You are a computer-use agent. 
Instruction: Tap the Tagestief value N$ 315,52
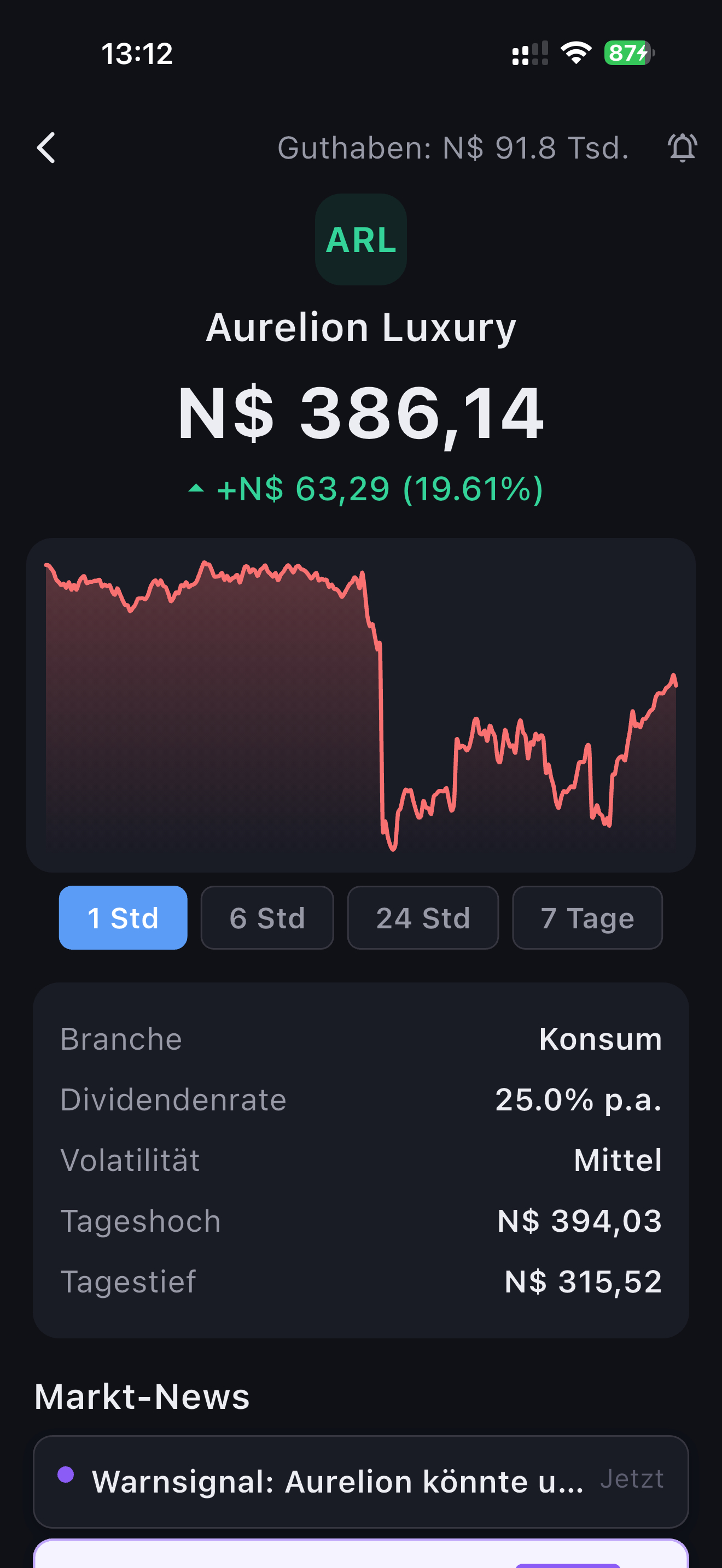pyautogui.click(x=584, y=1280)
